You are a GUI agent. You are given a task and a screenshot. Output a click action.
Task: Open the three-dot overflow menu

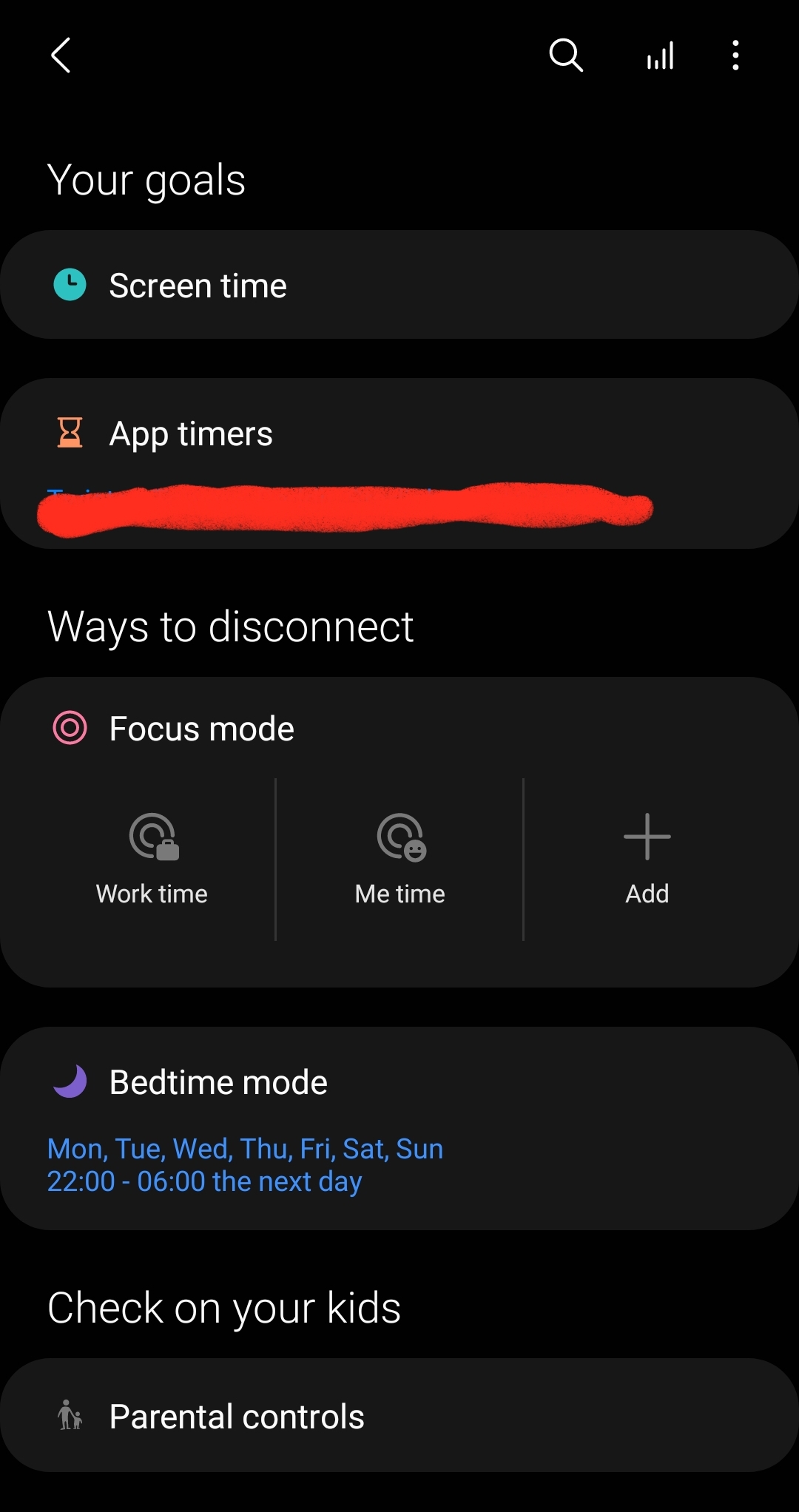coord(735,55)
